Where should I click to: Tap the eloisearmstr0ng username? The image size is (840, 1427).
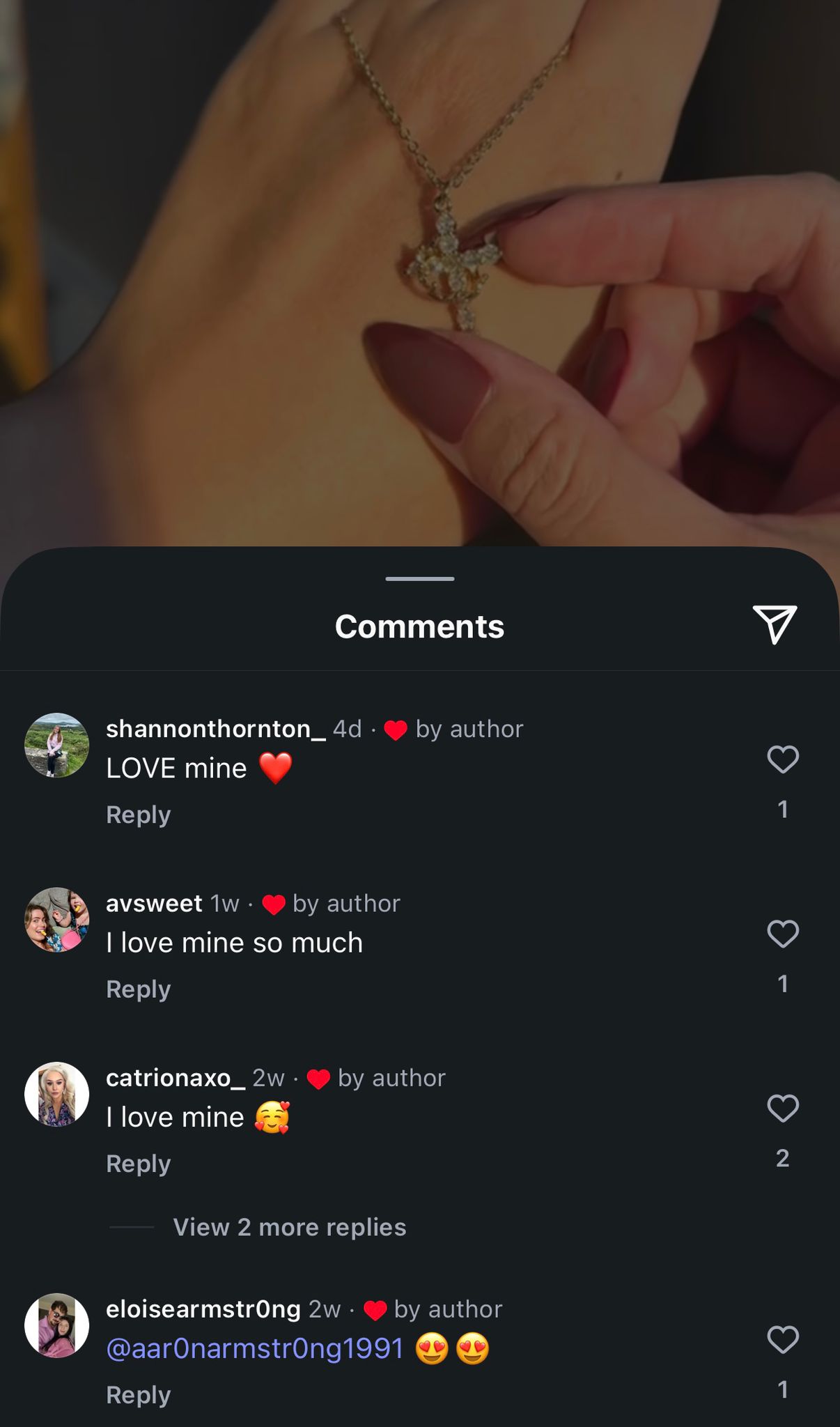click(x=203, y=1309)
